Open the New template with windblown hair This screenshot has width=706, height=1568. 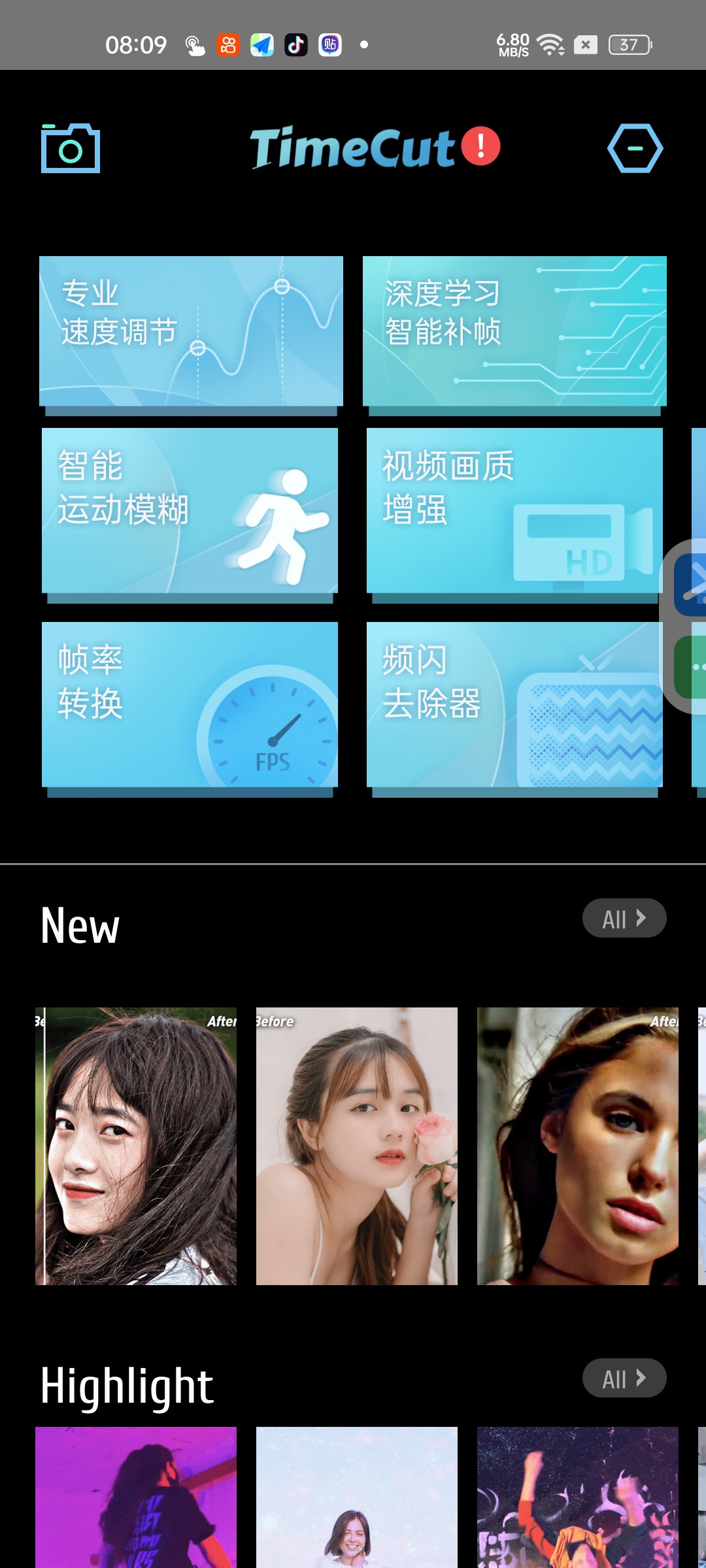pyautogui.click(x=136, y=1146)
